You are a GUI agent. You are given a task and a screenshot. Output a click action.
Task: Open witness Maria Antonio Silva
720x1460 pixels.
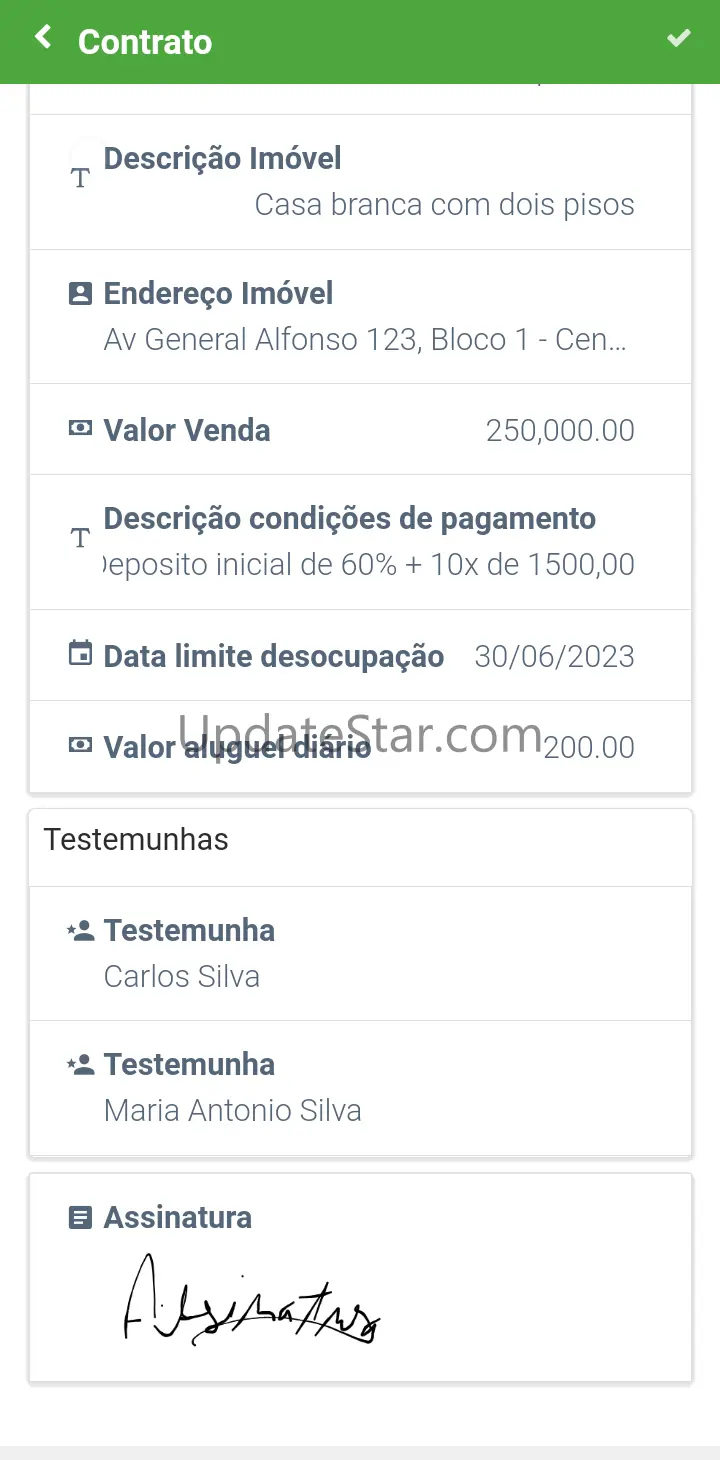[360, 1087]
